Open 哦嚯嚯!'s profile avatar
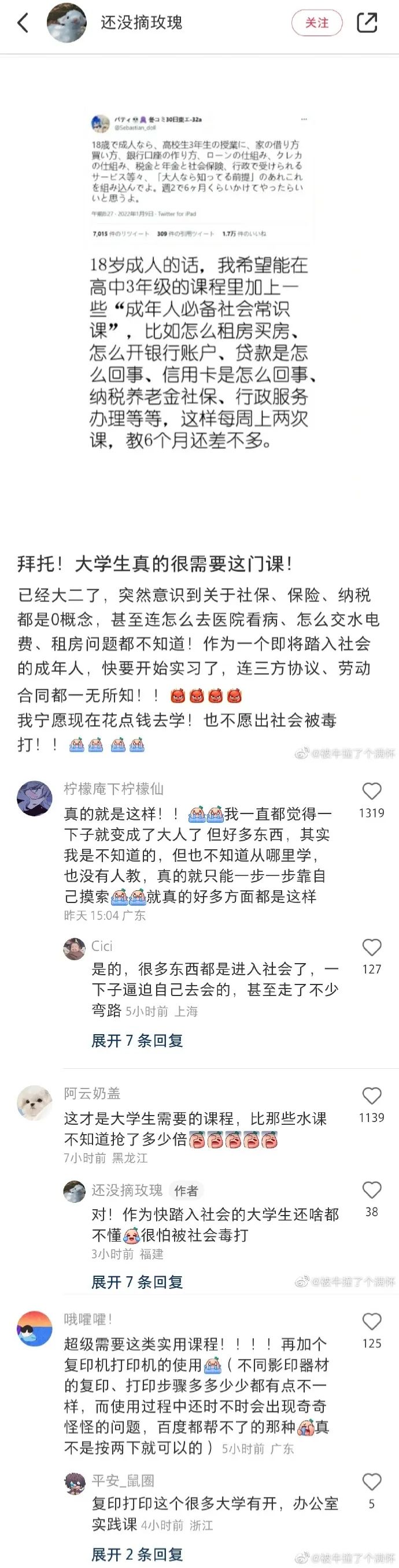399x1568 pixels. [34, 1328]
